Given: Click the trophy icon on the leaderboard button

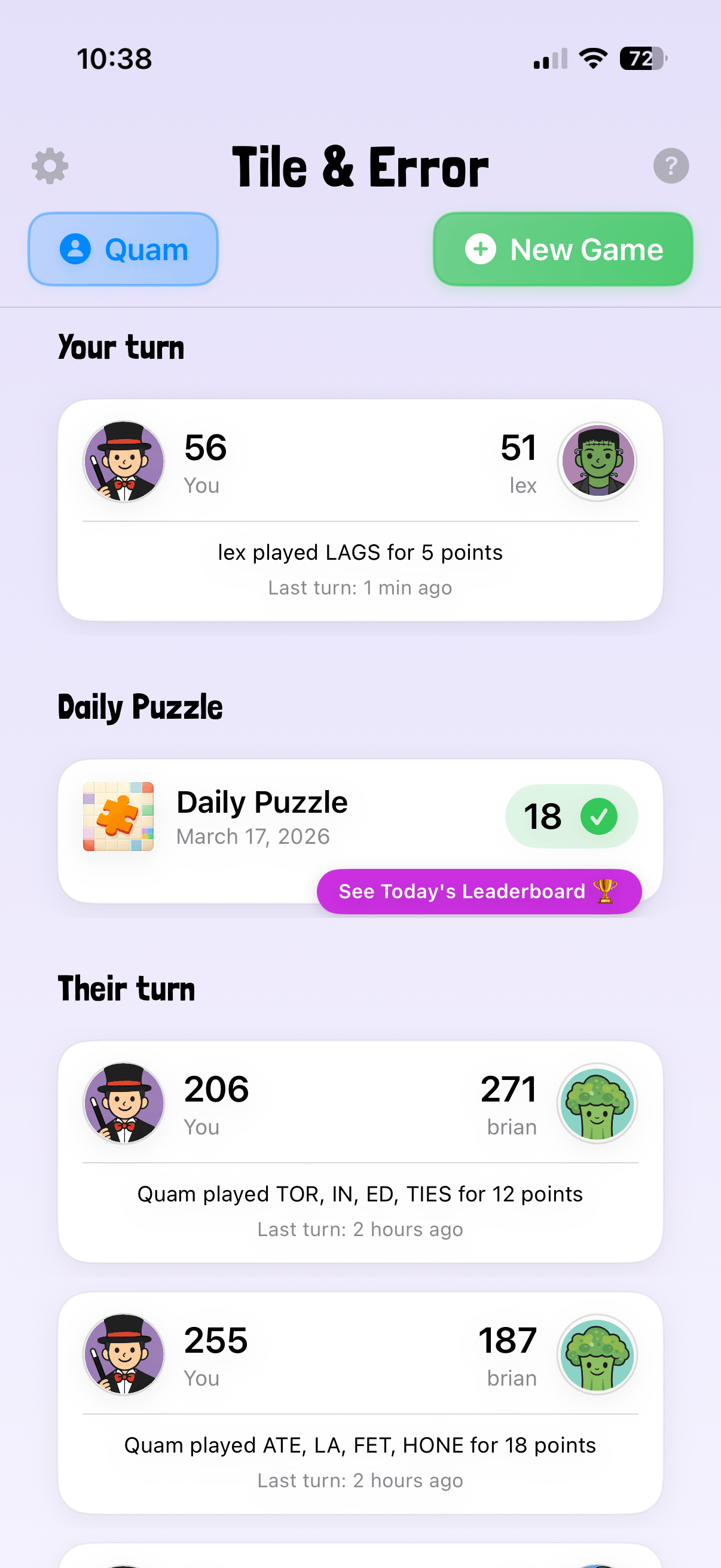Looking at the screenshot, I should click(x=606, y=891).
